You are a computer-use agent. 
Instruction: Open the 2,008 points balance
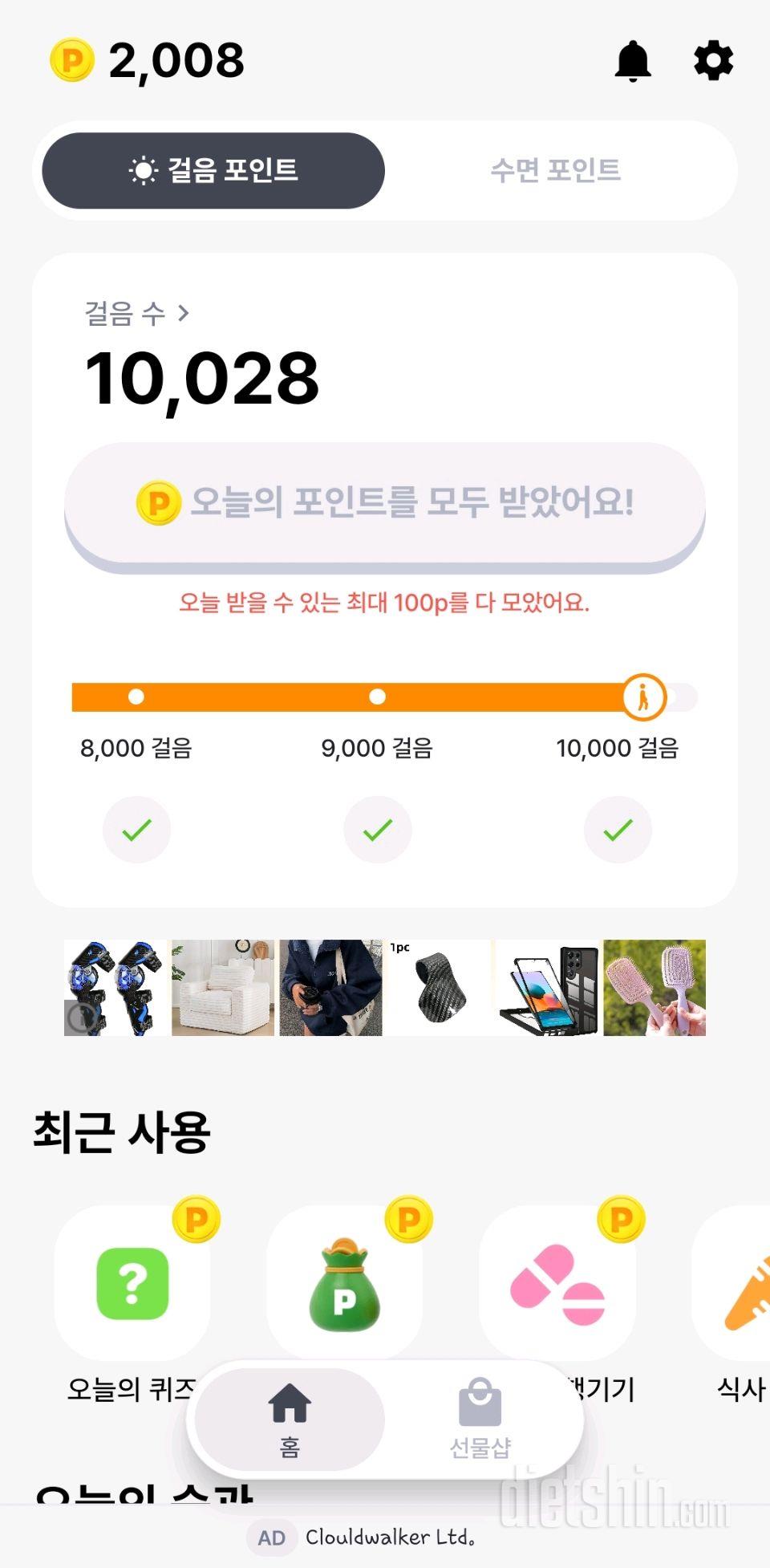(148, 61)
